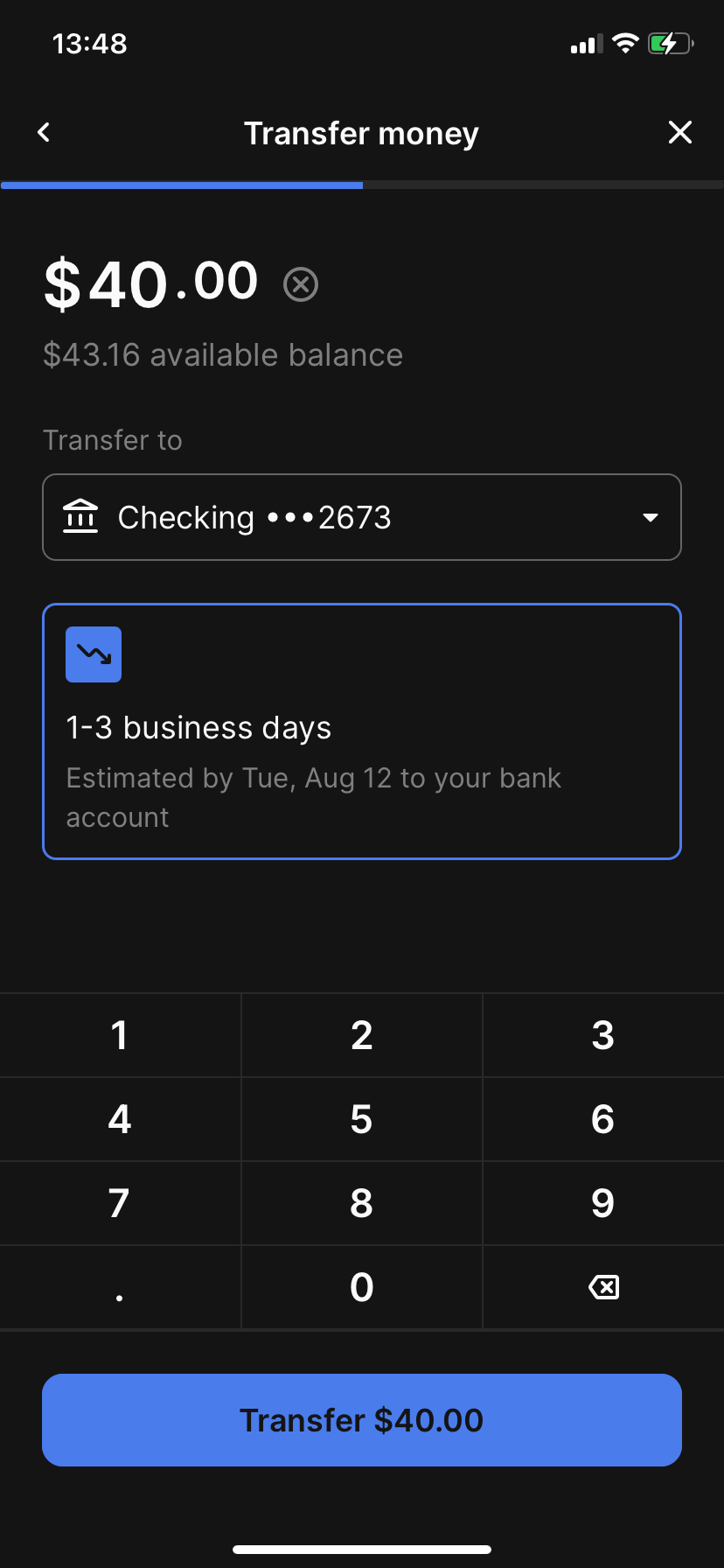Tap the decimal point key
The height and width of the screenshot is (1568, 724).
coord(120,1287)
